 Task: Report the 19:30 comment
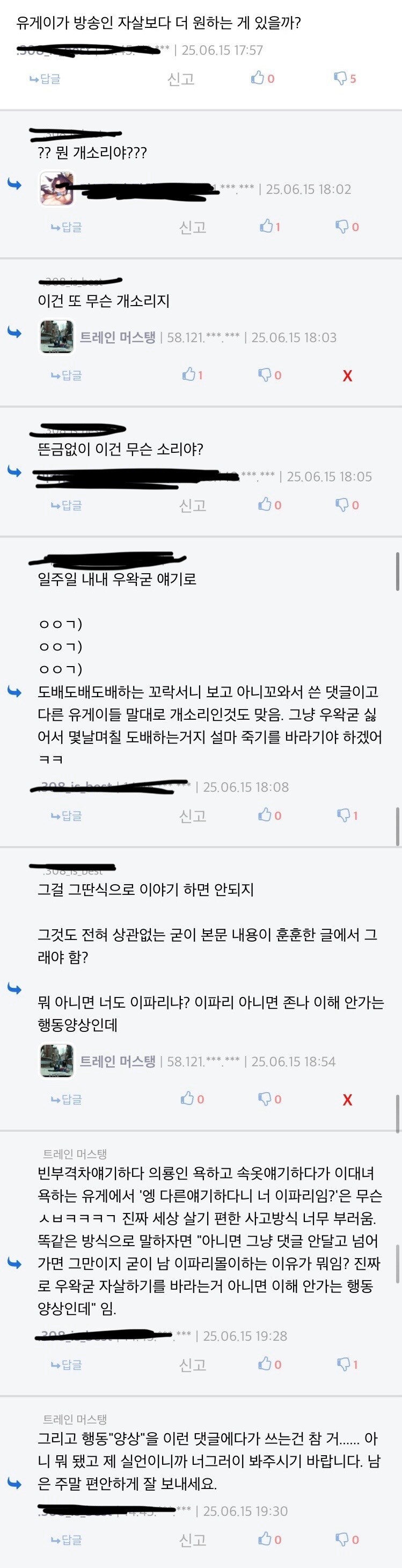[x=192, y=1540]
